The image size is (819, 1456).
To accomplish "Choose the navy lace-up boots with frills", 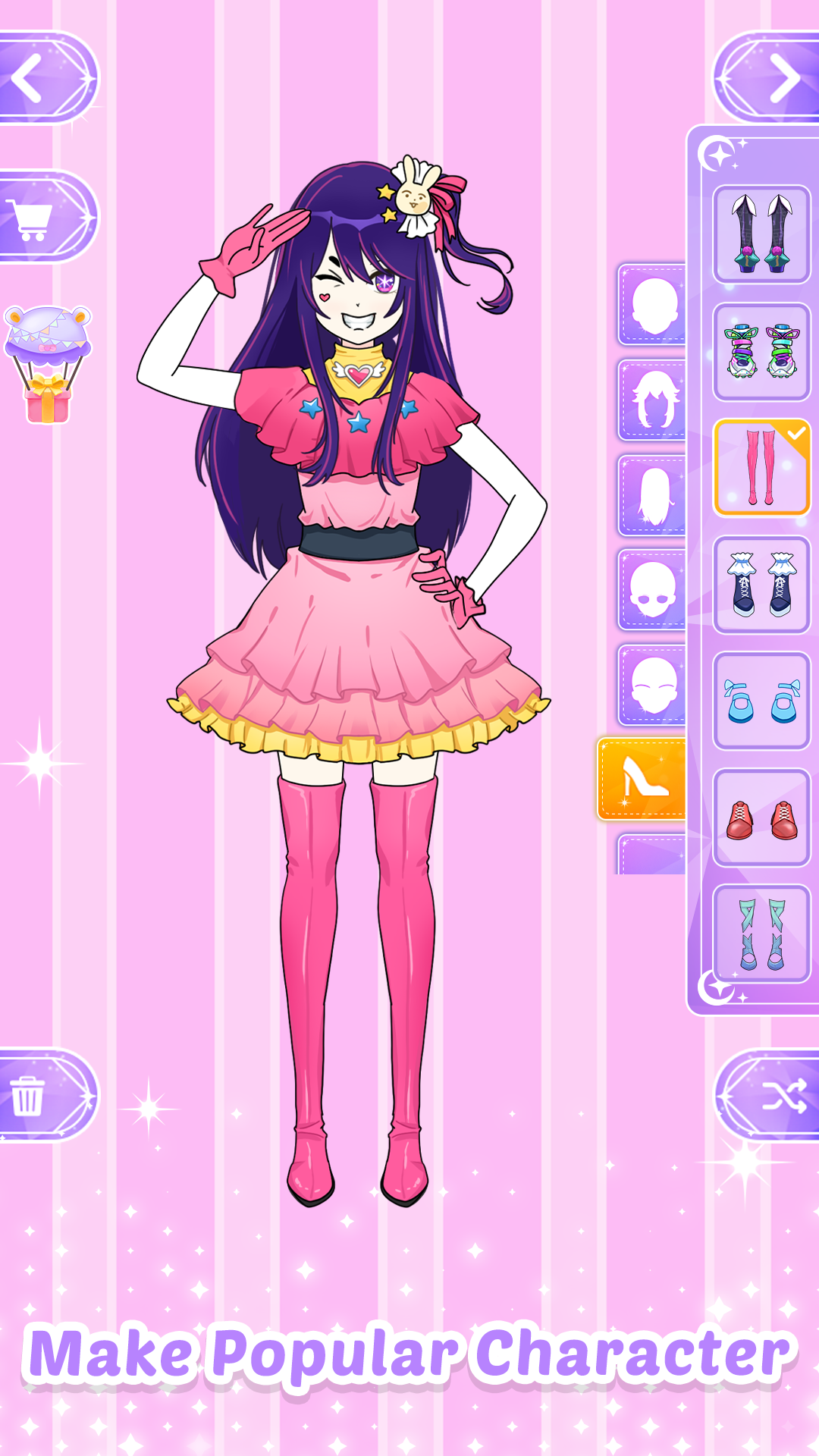I will (x=761, y=585).
